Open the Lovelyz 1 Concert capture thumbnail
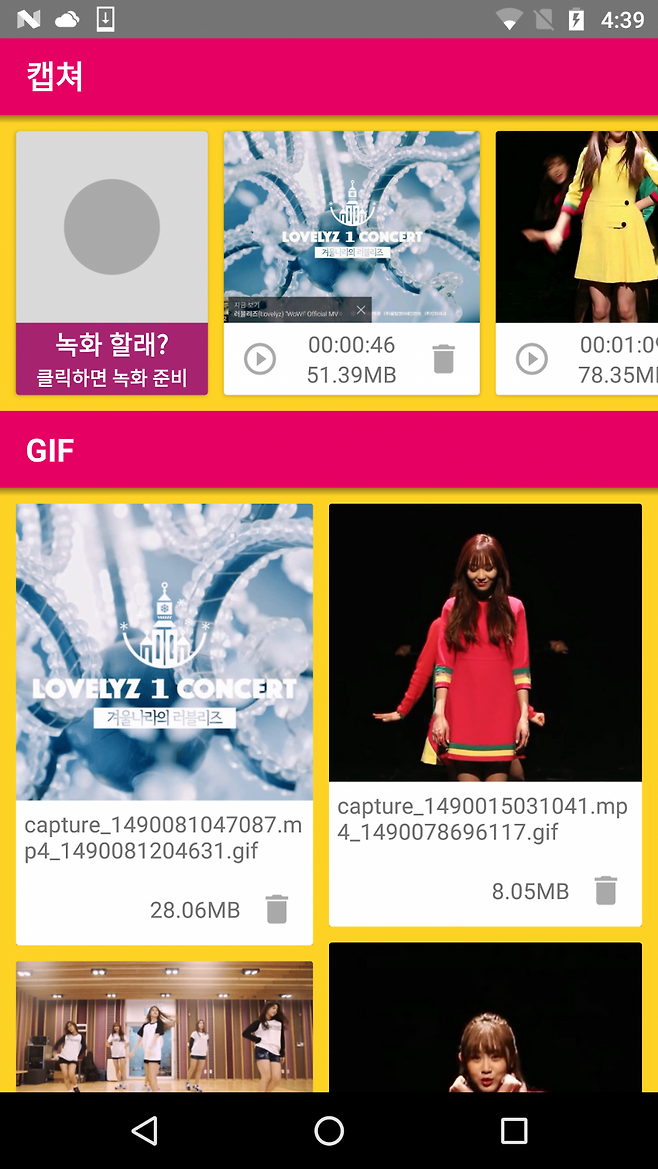The width and height of the screenshot is (658, 1169). click(351, 226)
